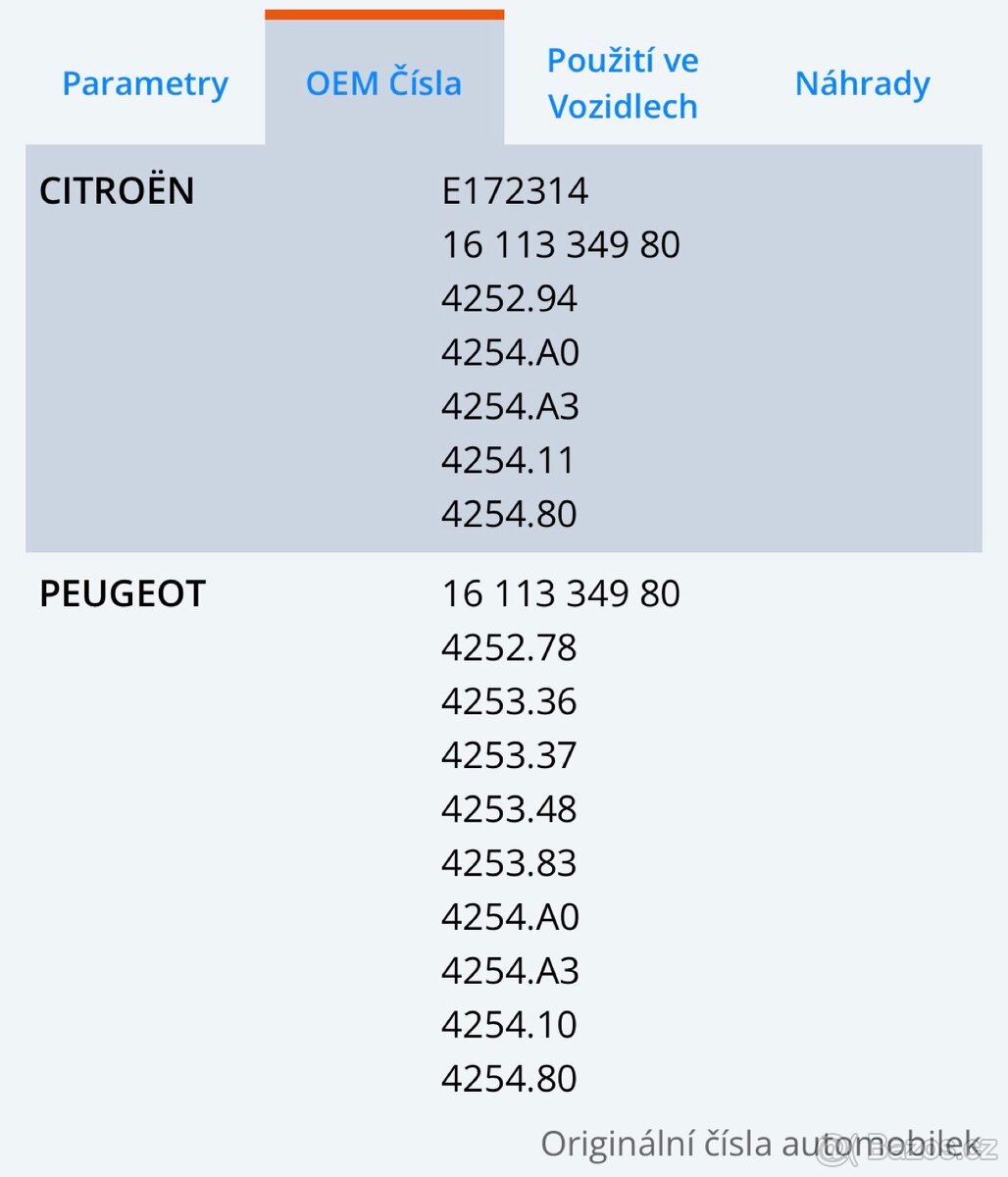Select Peugeot number 4253.48
The width and height of the screenshot is (1008, 1177).
510,809
